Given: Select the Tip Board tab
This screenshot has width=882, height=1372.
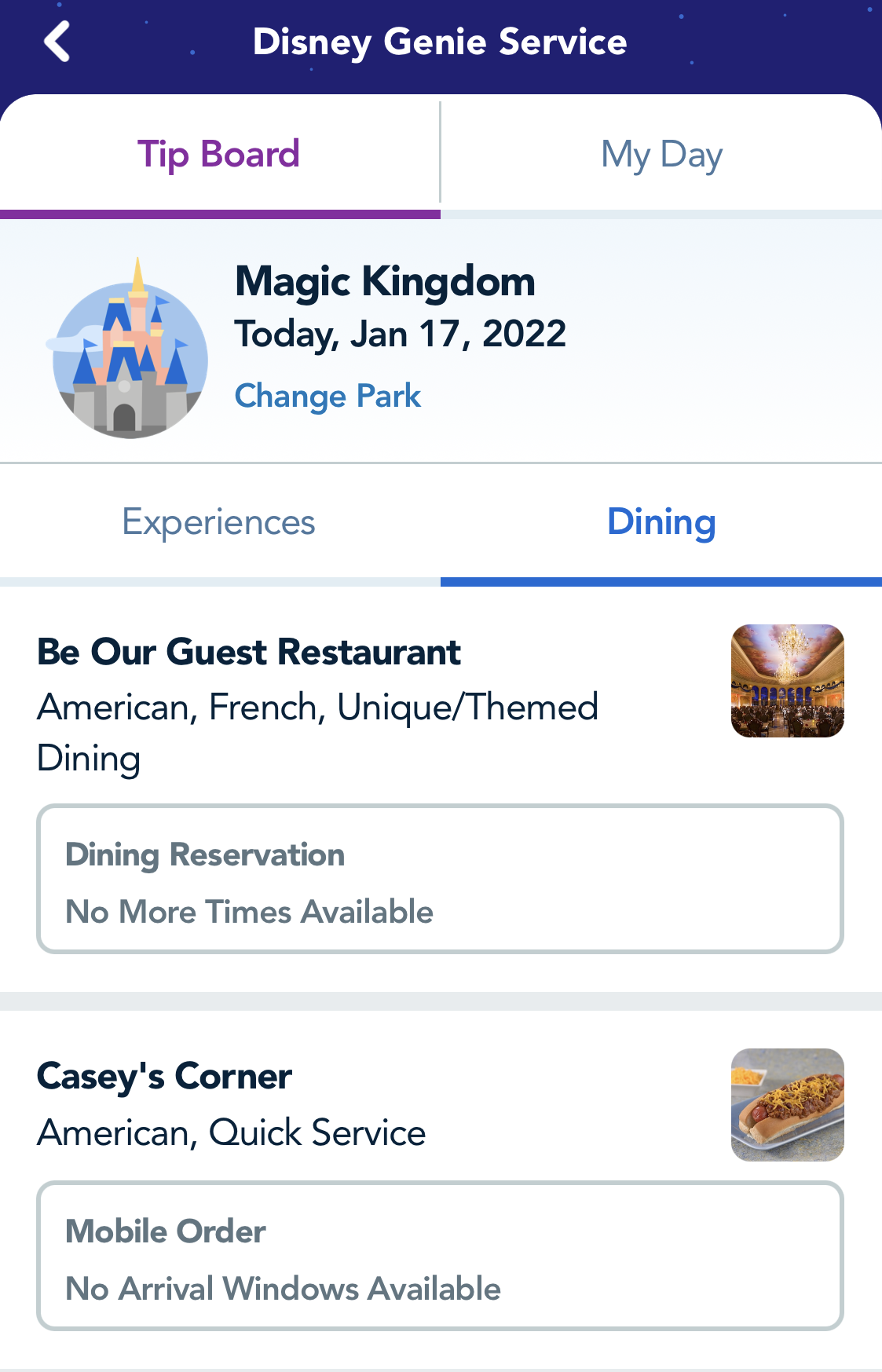Looking at the screenshot, I should pyautogui.click(x=219, y=155).
